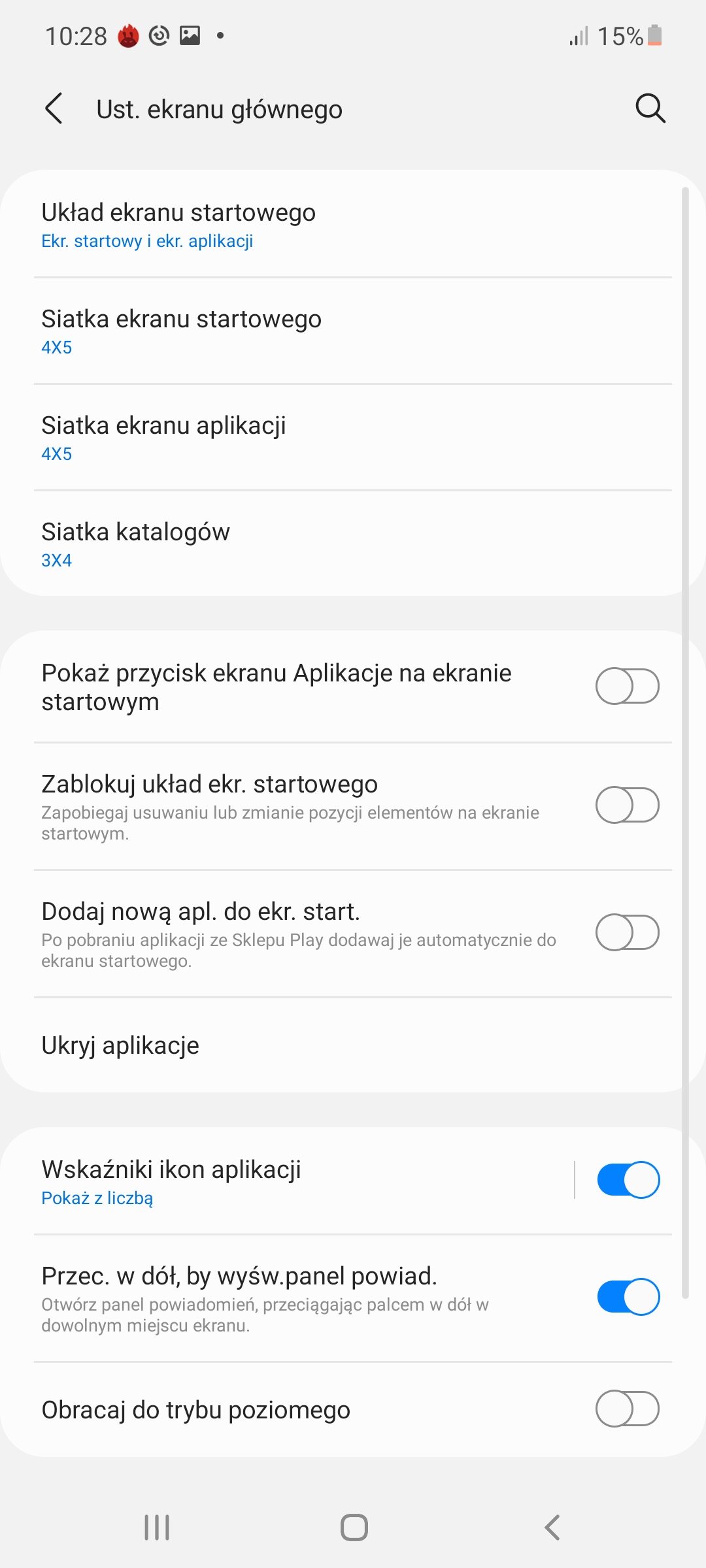Tap the system home button
Screen dimensions: 706x1568
(x=354, y=1527)
